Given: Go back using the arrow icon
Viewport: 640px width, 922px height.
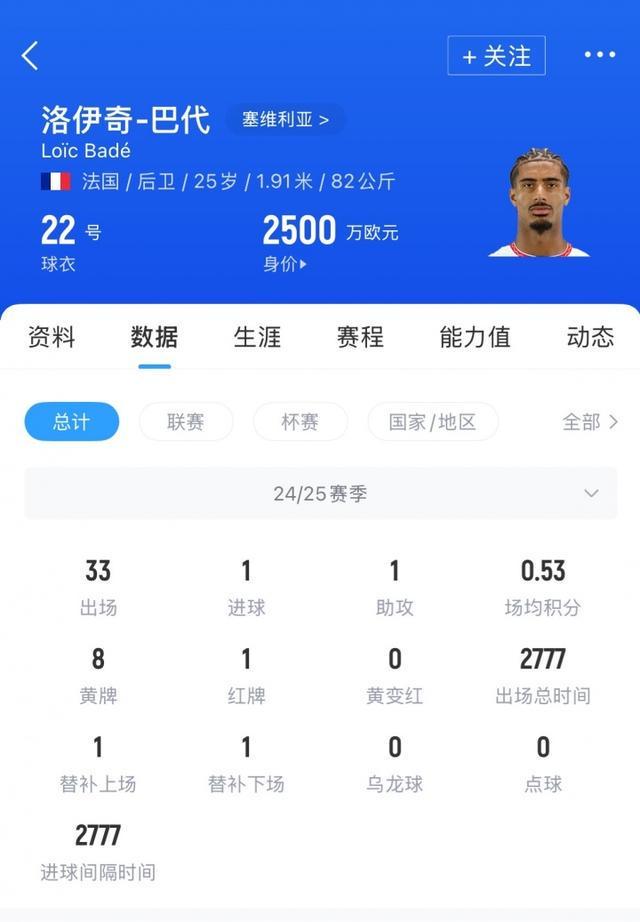Looking at the screenshot, I should [30, 56].
